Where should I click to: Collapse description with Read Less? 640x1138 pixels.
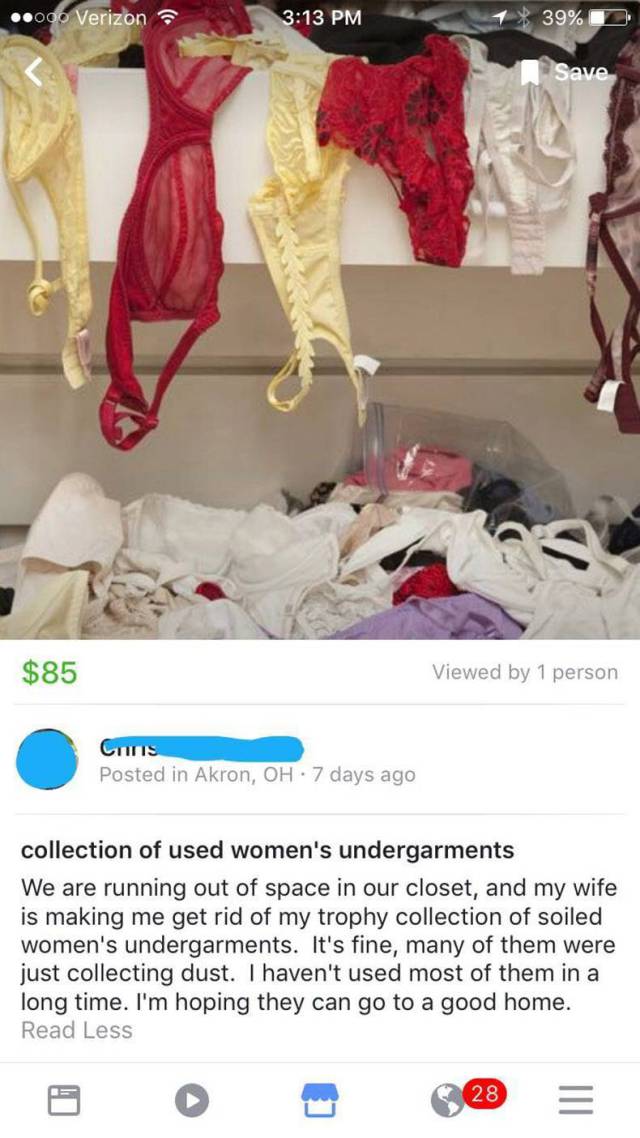tap(77, 1030)
